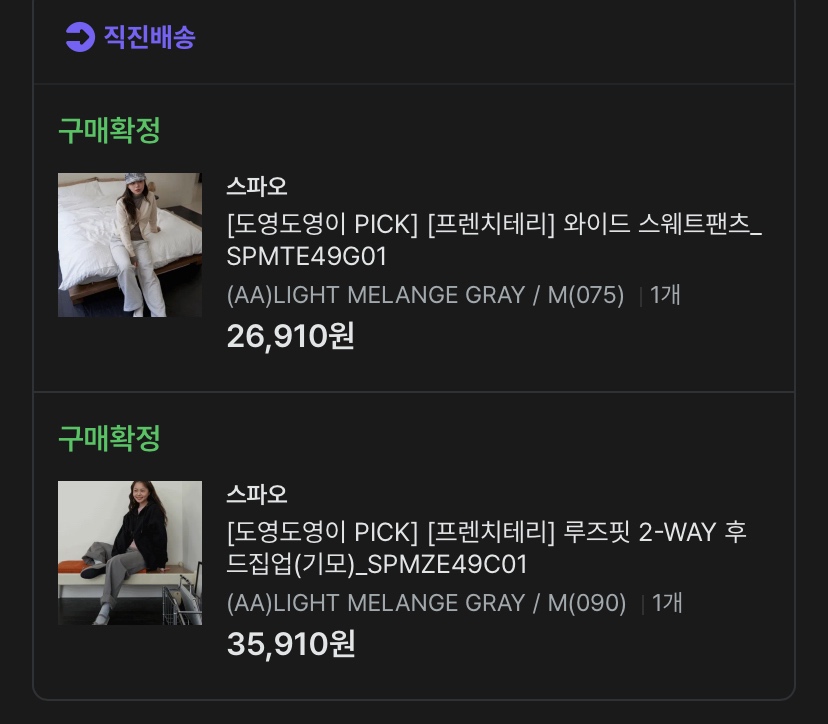Open the 2-WAY hood zip-up product image
This screenshot has height=724, width=828.
[x=130, y=553]
